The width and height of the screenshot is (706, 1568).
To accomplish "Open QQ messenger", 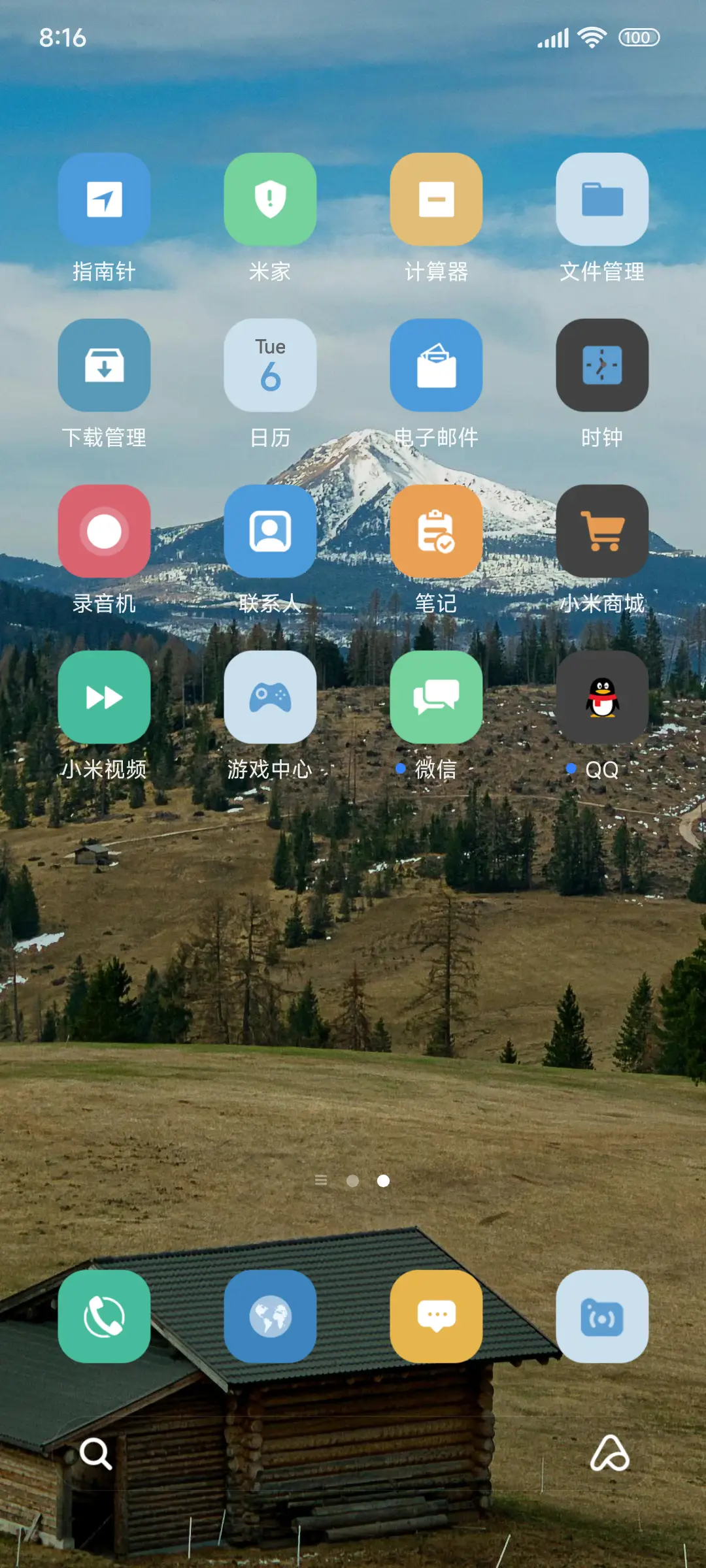I will click(x=603, y=698).
